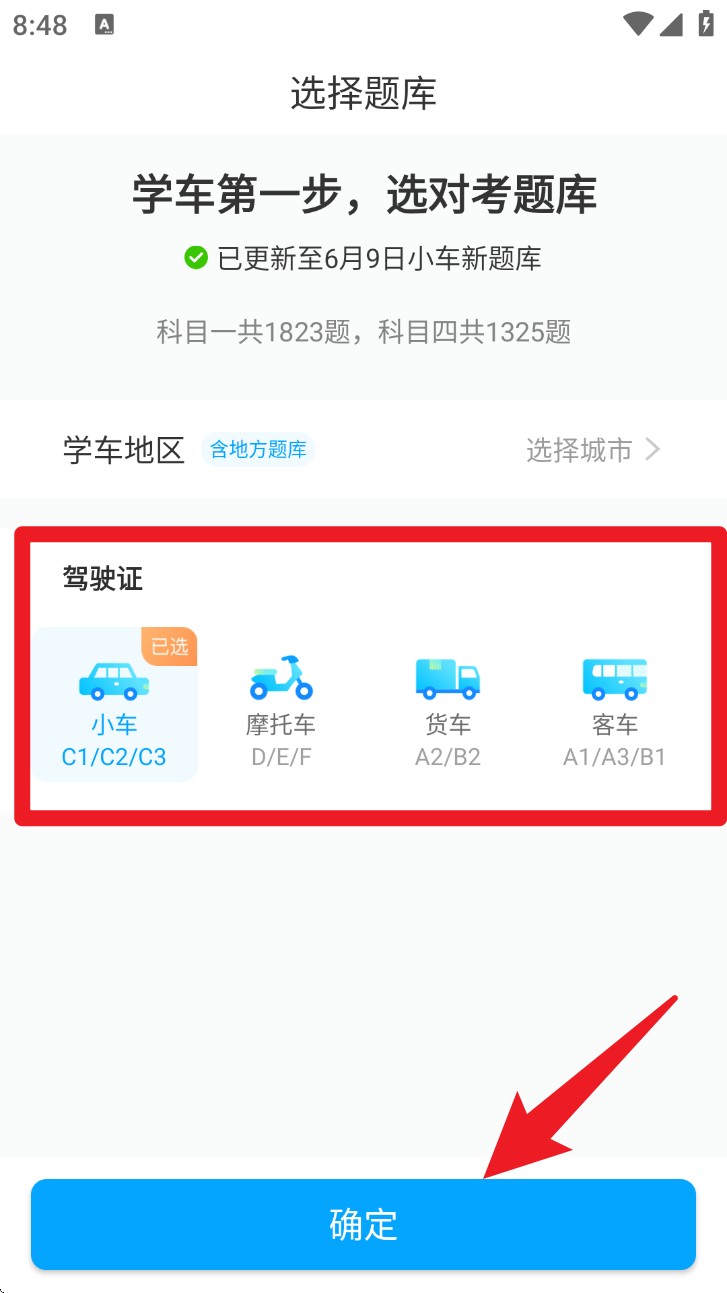The image size is (727, 1293).
Task: Select the 小车 C1/C2/C3 license type
Action: (x=114, y=707)
